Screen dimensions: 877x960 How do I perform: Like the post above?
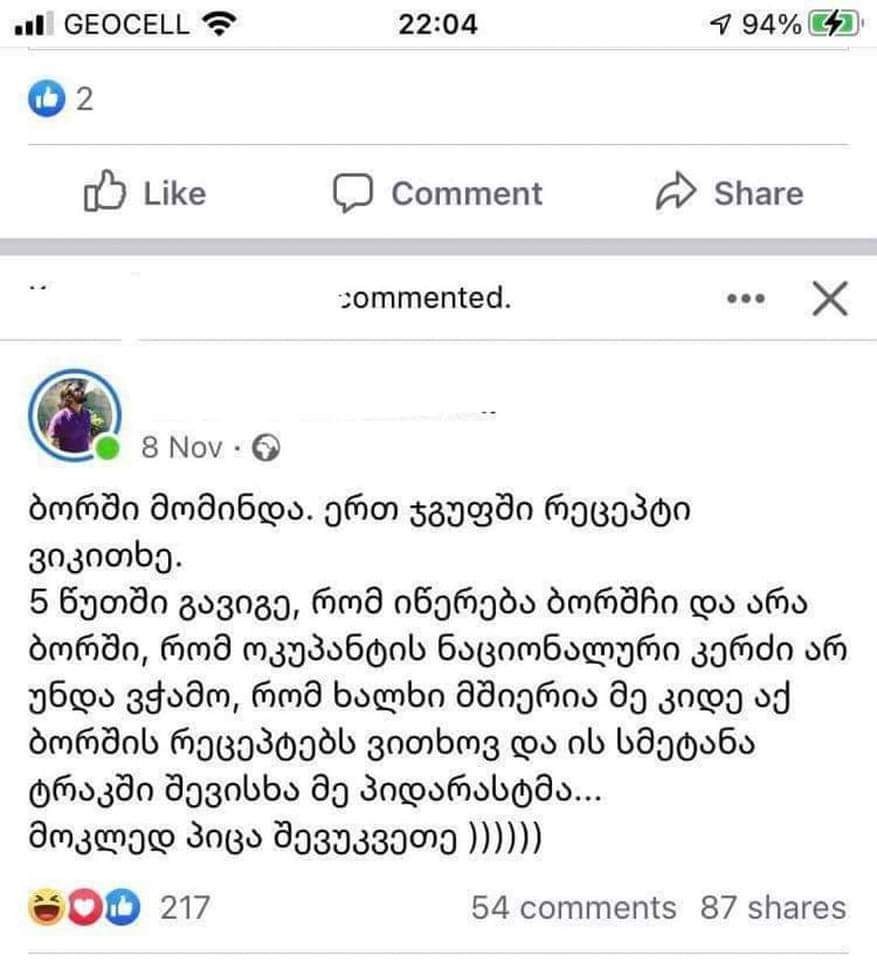click(145, 193)
